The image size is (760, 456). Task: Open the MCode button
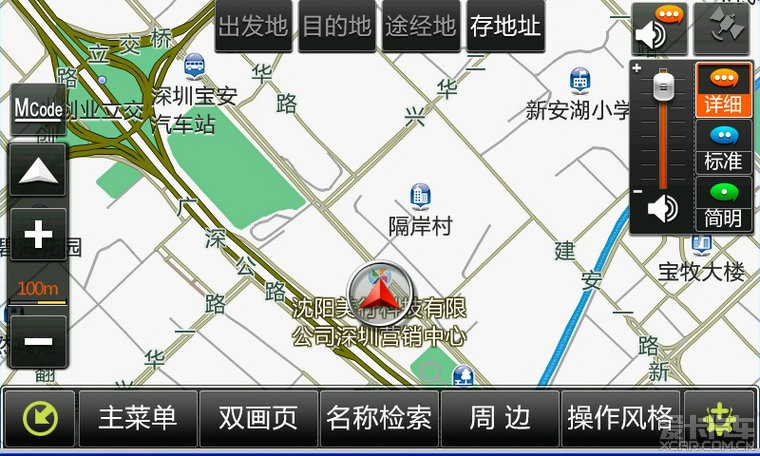38,109
